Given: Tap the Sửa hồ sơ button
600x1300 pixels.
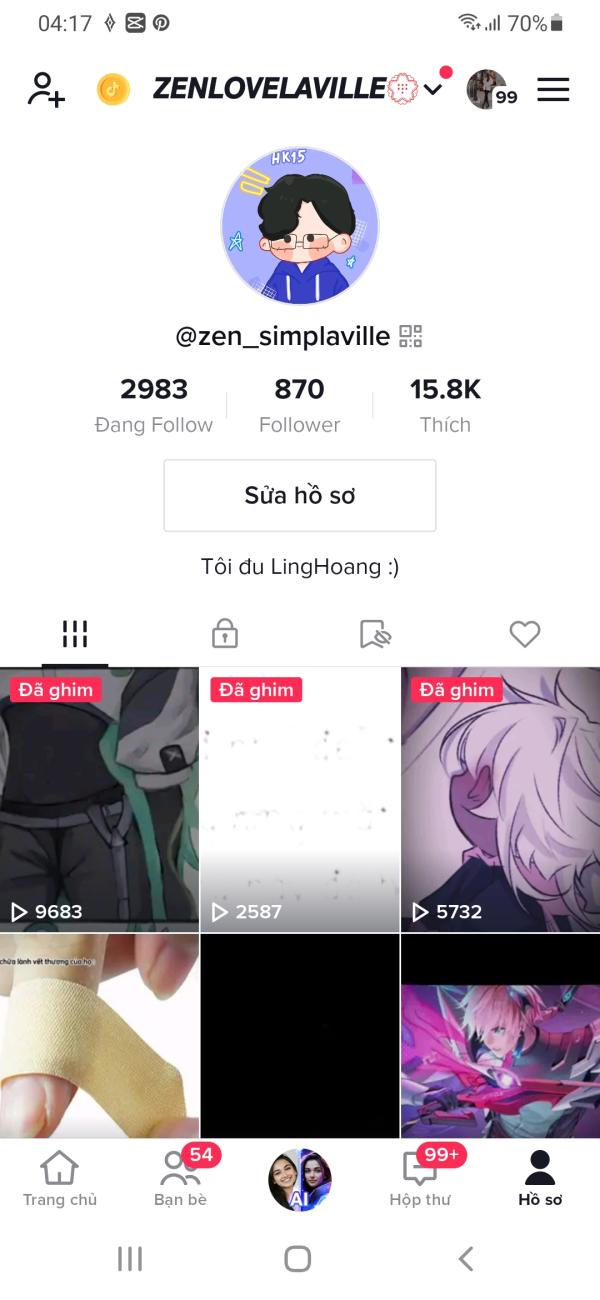Looking at the screenshot, I should point(300,495).
